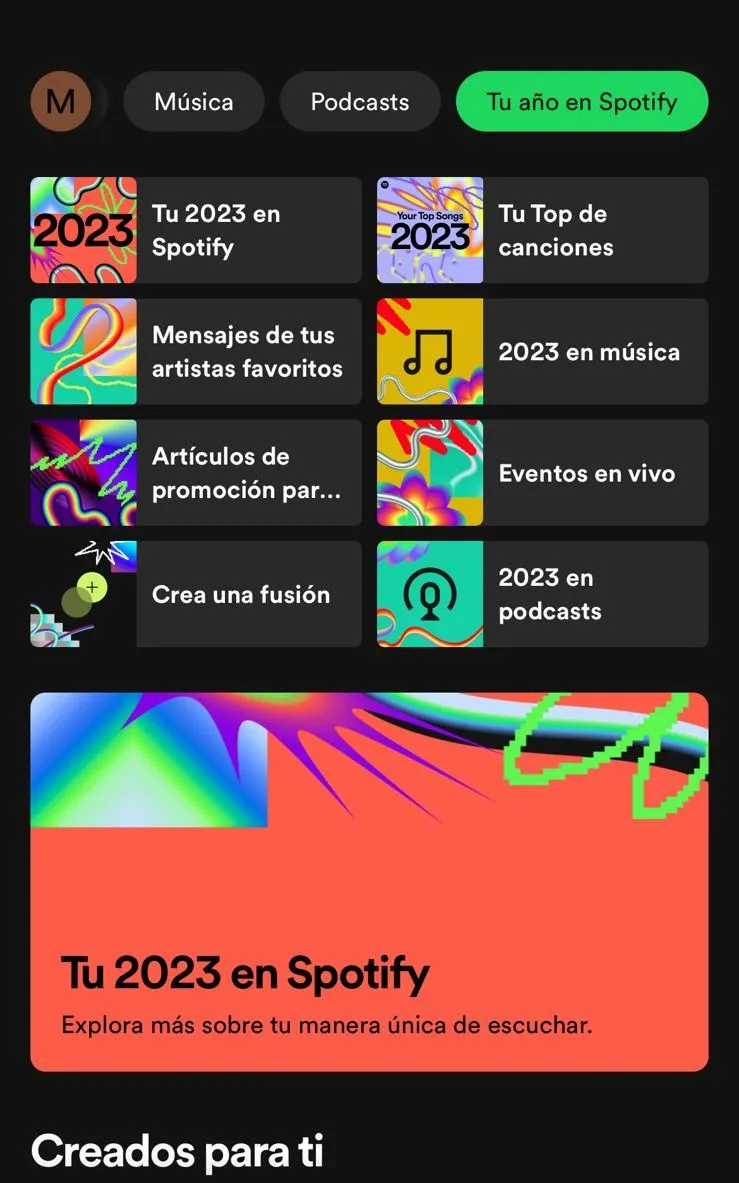Browse Eventos en vivo
Image resolution: width=739 pixels, height=1183 pixels.
(x=542, y=473)
